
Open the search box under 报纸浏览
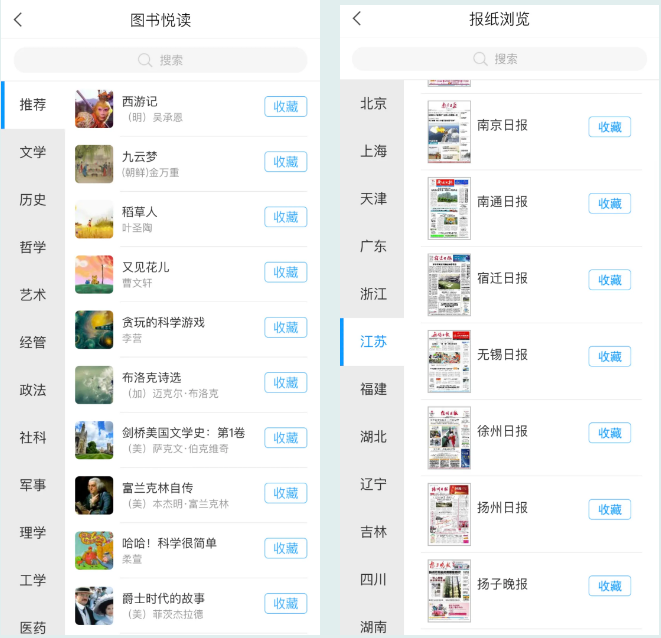498,59
